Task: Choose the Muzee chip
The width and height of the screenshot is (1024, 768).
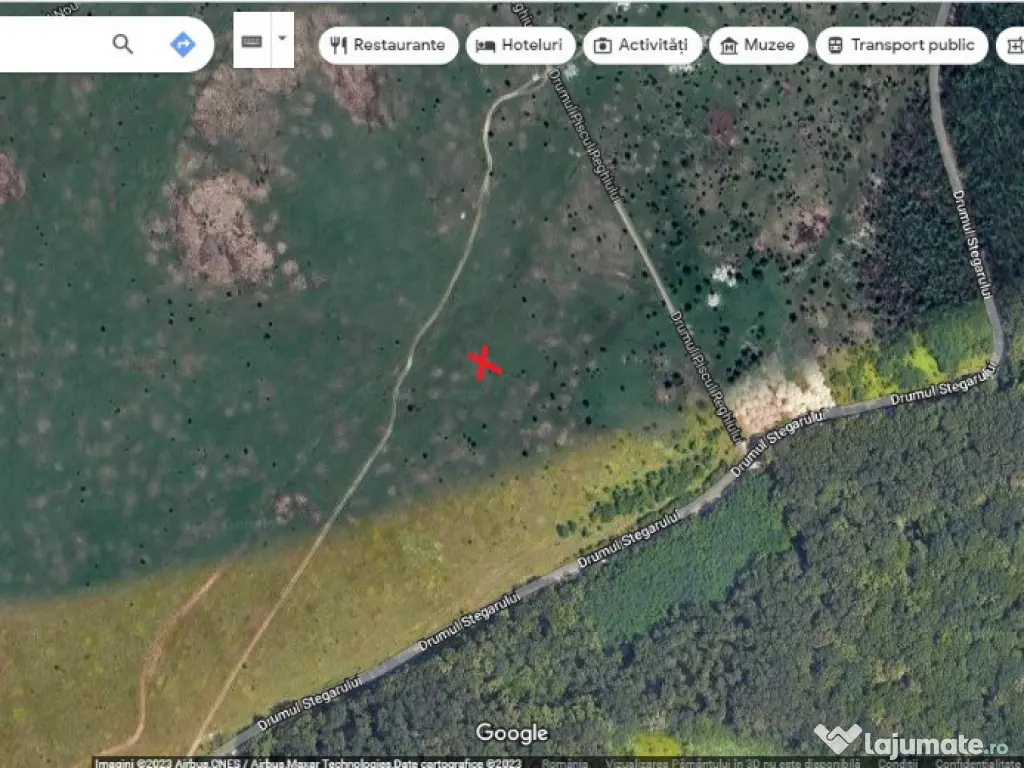Action: [x=758, y=45]
